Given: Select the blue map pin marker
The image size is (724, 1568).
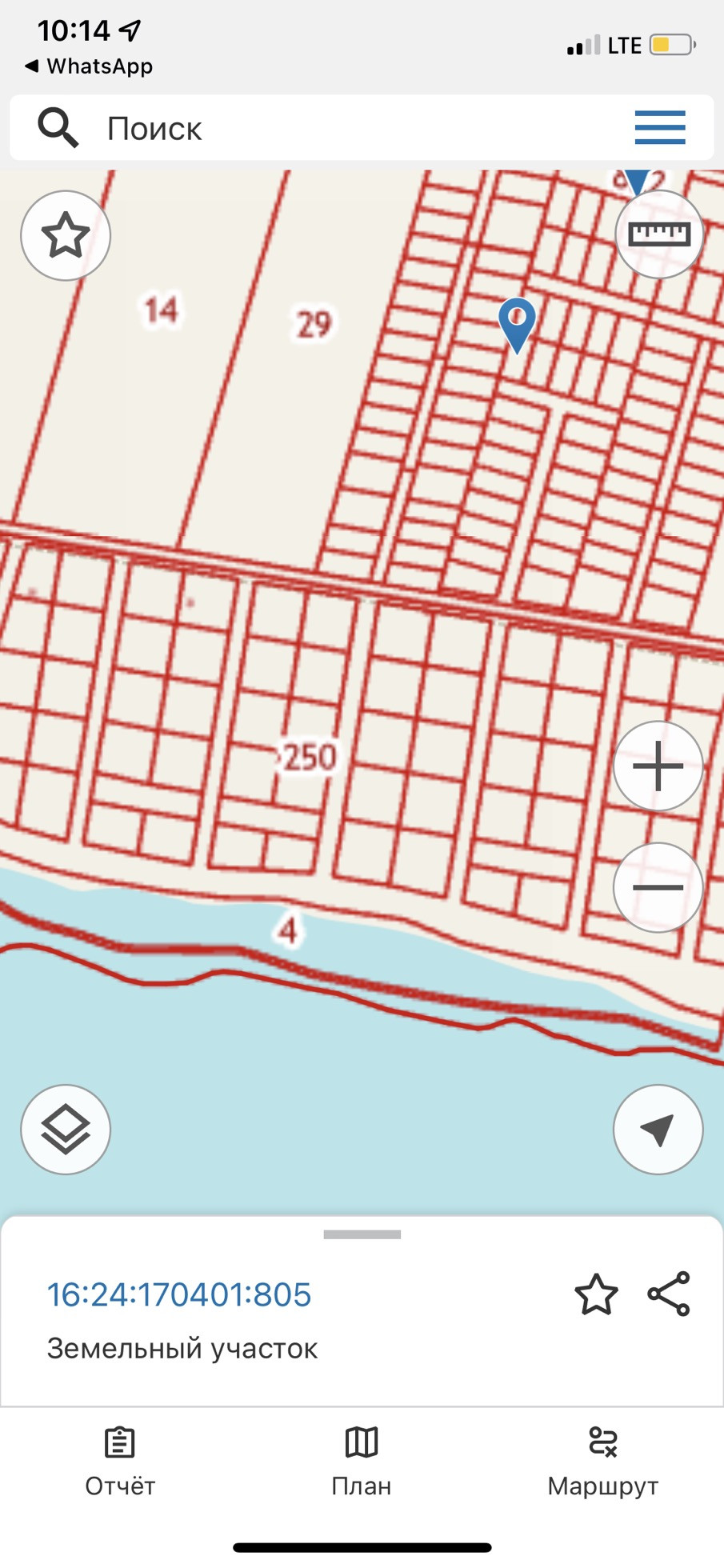Looking at the screenshot, I should coord(517,322).
